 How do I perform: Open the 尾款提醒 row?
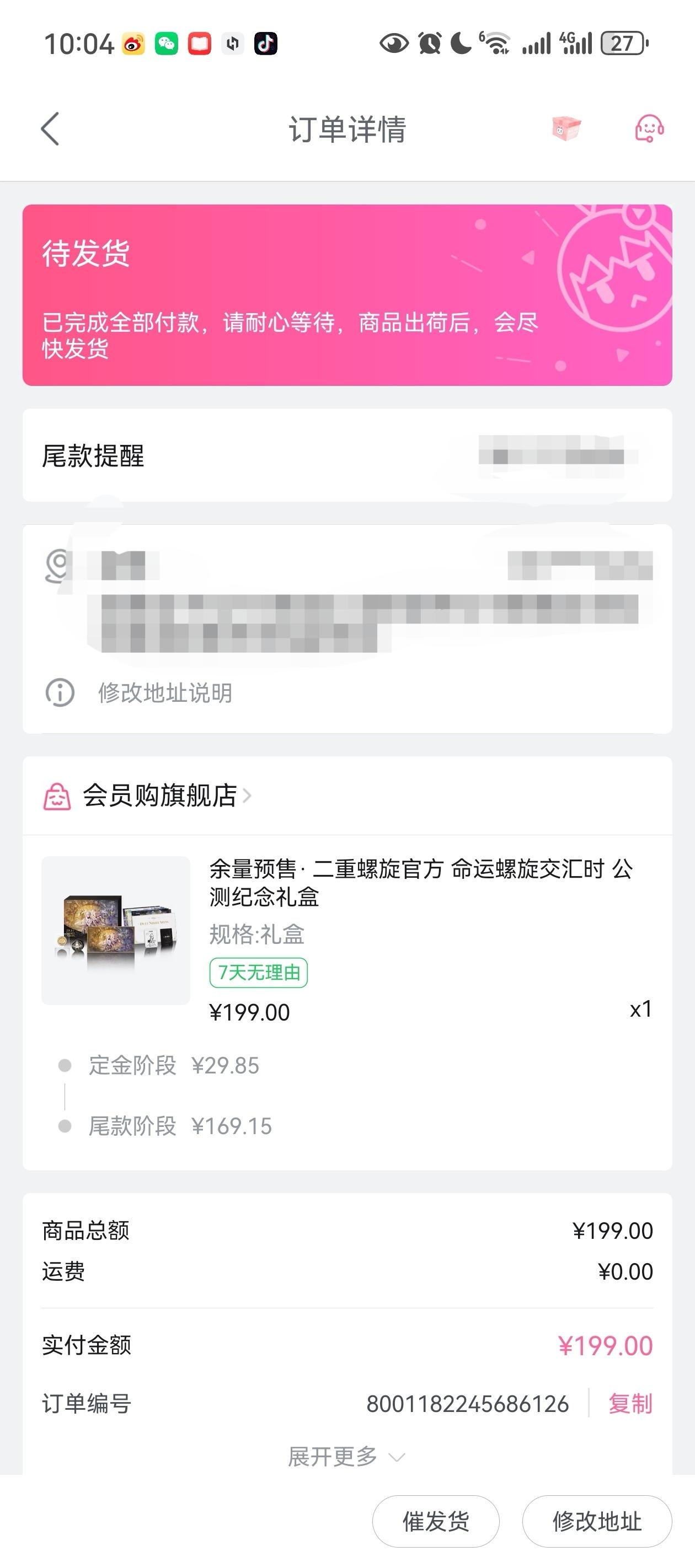(x=347, y=455)
